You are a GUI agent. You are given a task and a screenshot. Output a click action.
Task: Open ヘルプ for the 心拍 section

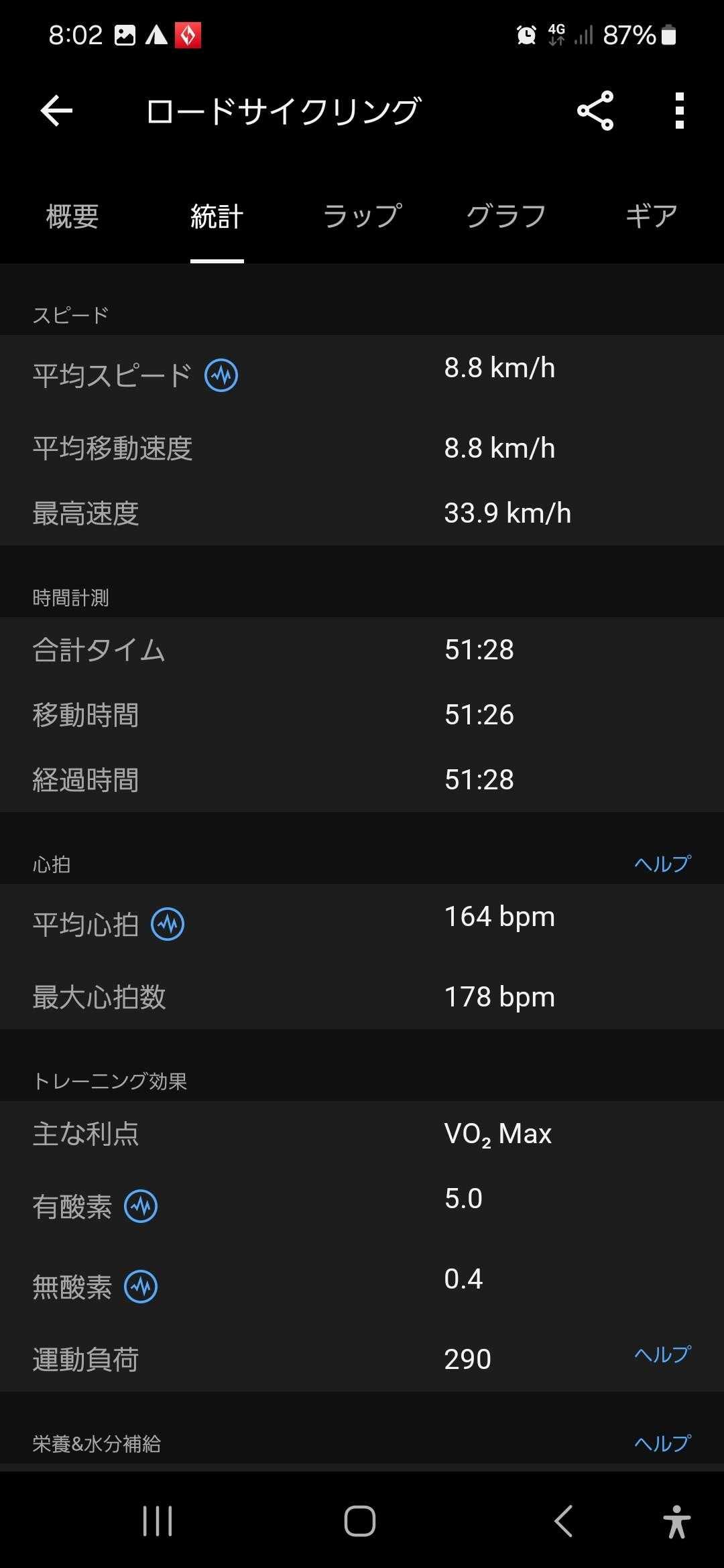(x=662, y=864)
